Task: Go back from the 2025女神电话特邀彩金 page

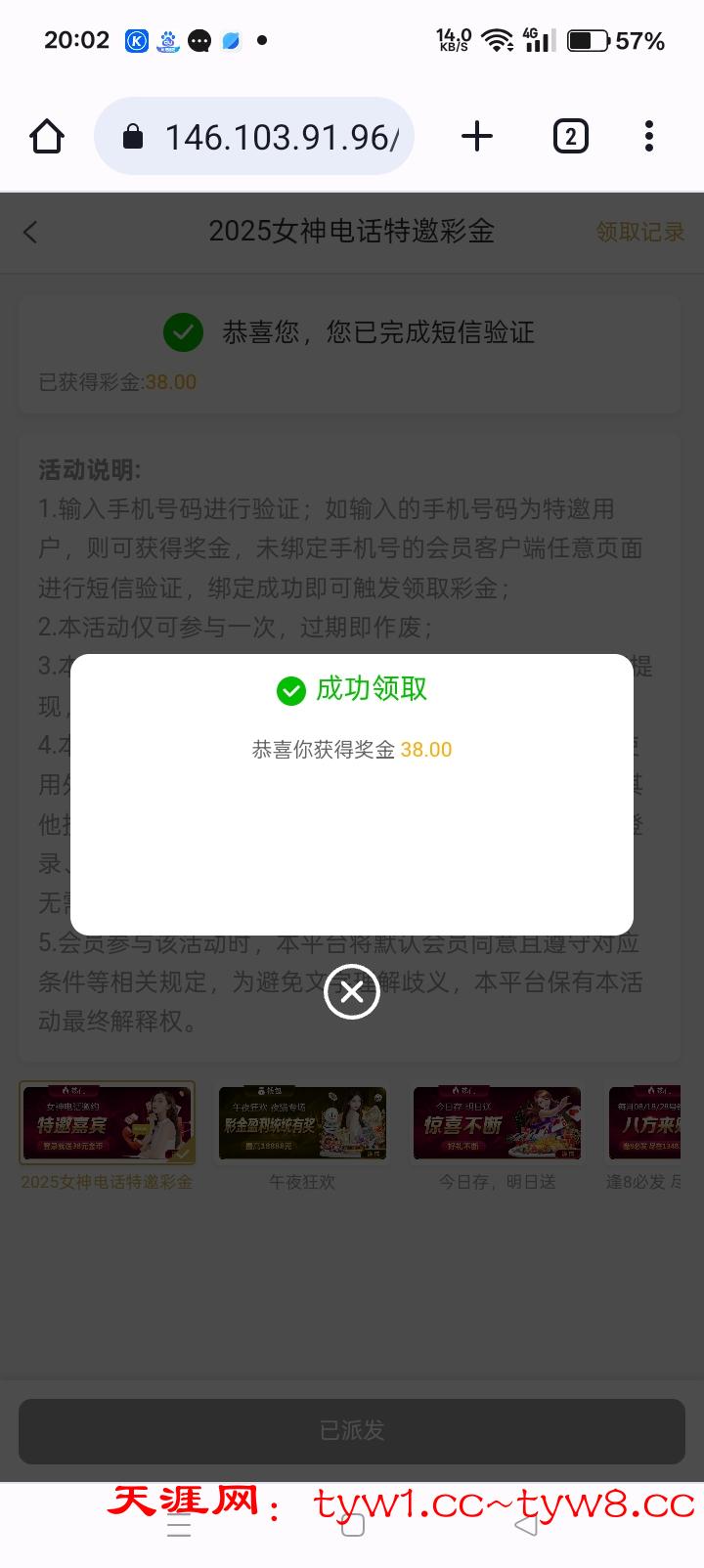Action: tap(31, 232)
